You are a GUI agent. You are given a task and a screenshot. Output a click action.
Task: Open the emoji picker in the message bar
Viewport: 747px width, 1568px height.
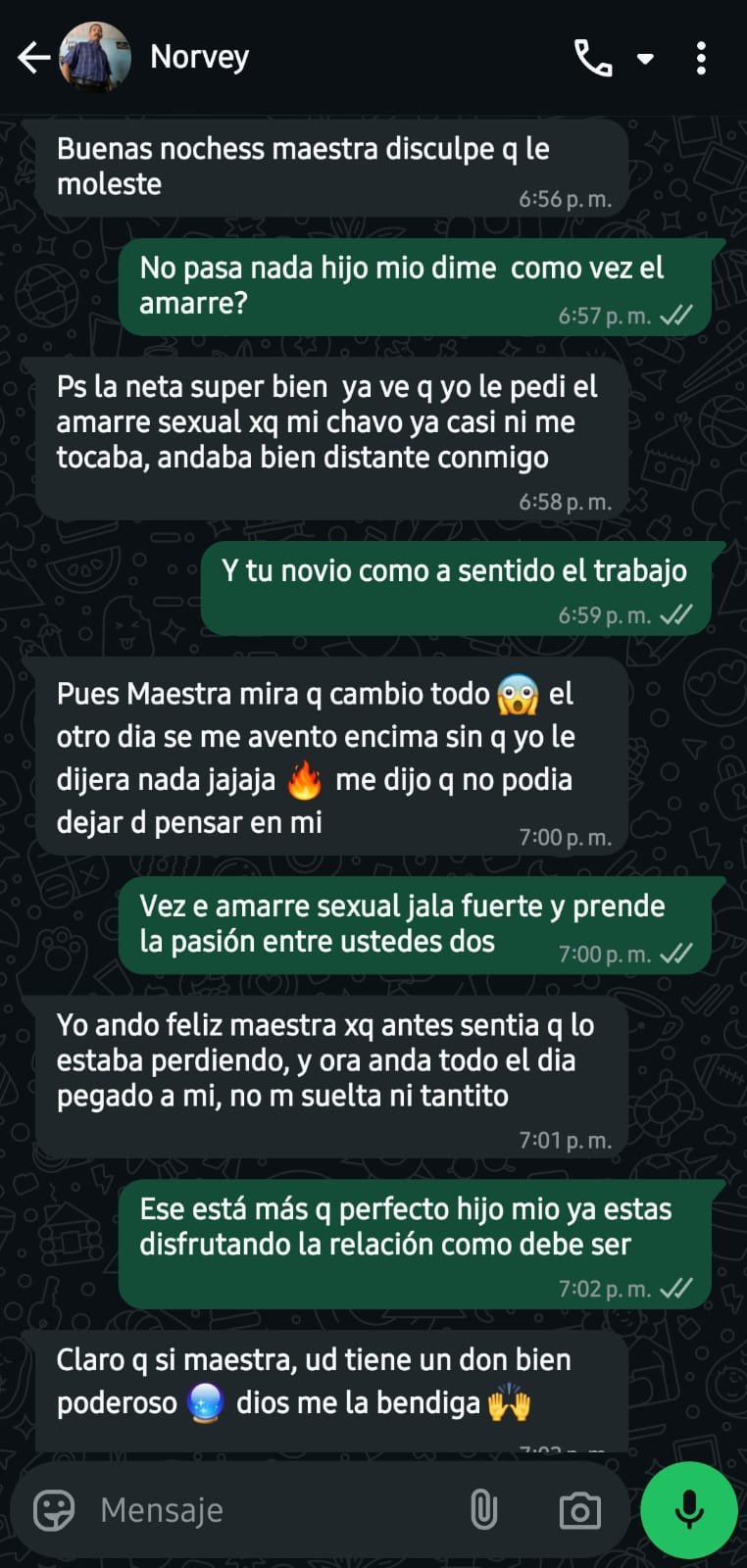point(56,1509)
